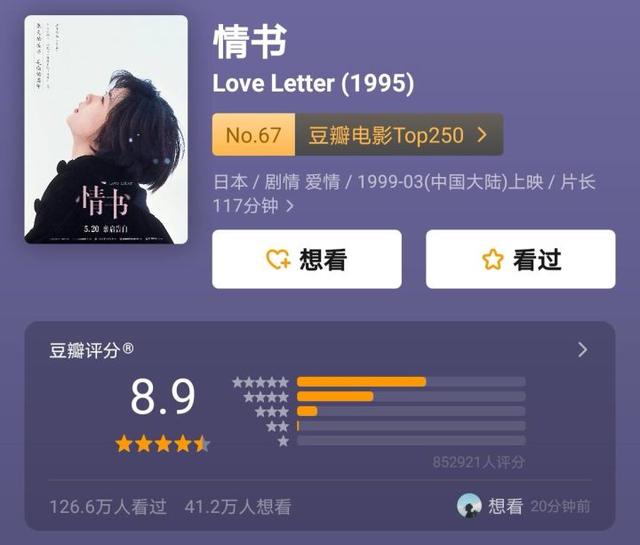Open the No.67 豆瓣电影Top250 ranking badge

pyautogui.click(x=357, y=135)
